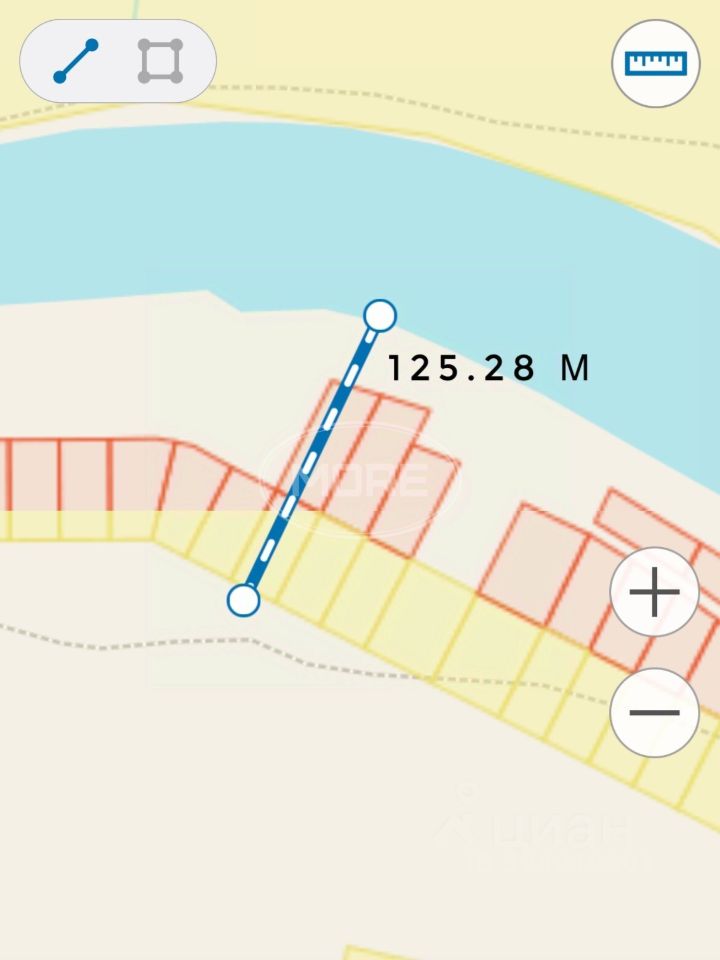This screenshot has width=720, height=960.
Task: Select the polygon area measuring tool
Action: pos(160,61)
